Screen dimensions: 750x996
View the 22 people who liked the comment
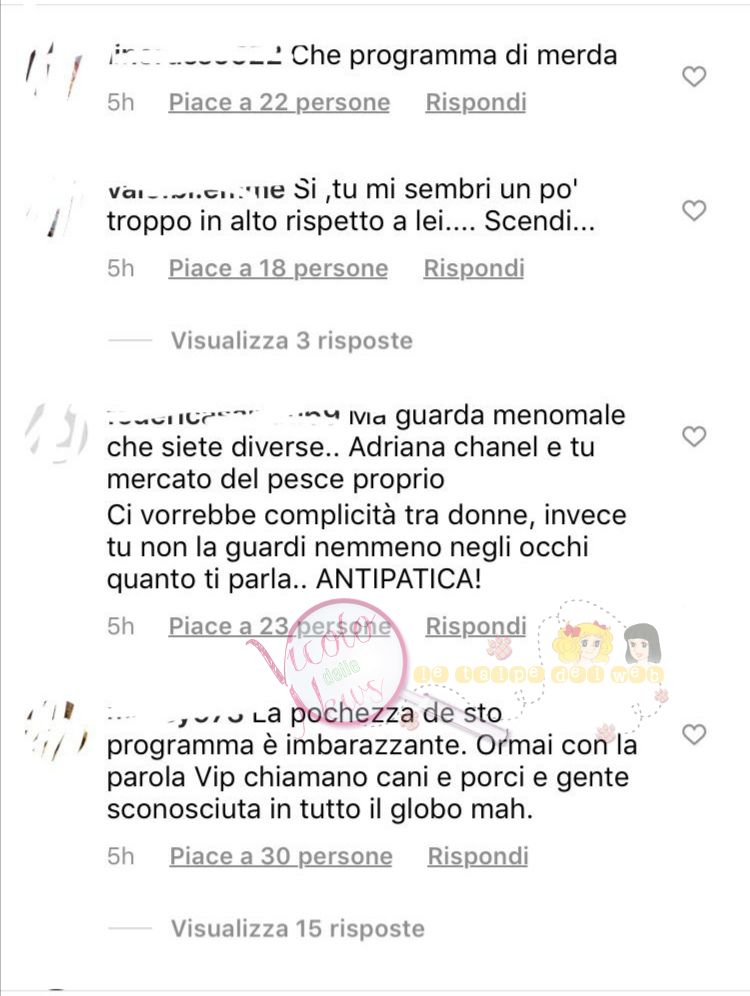[278, 102]
